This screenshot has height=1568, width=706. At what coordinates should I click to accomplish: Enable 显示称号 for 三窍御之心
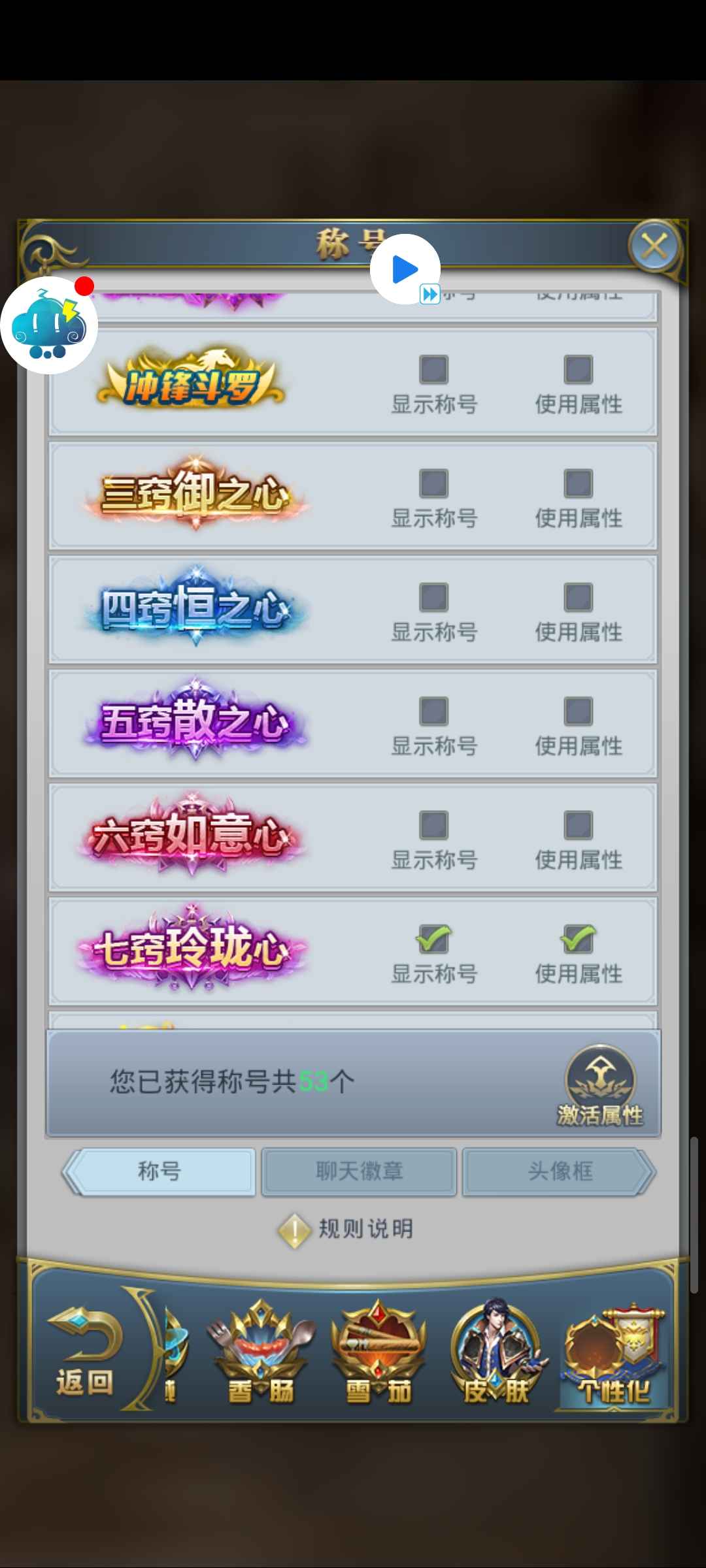(x=433, y=483)
